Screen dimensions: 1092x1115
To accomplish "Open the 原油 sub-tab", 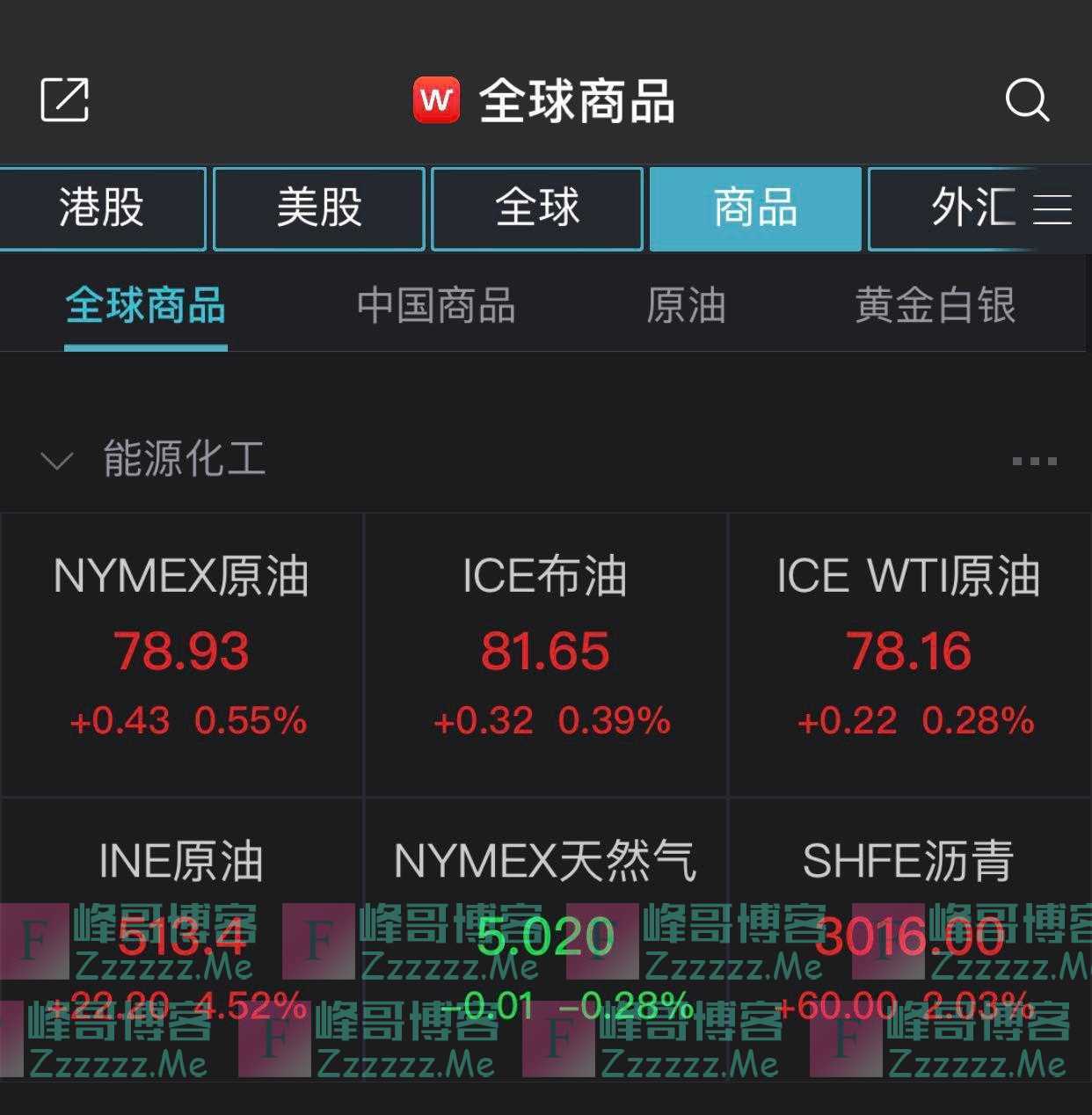I will click(x=686, y=306).
